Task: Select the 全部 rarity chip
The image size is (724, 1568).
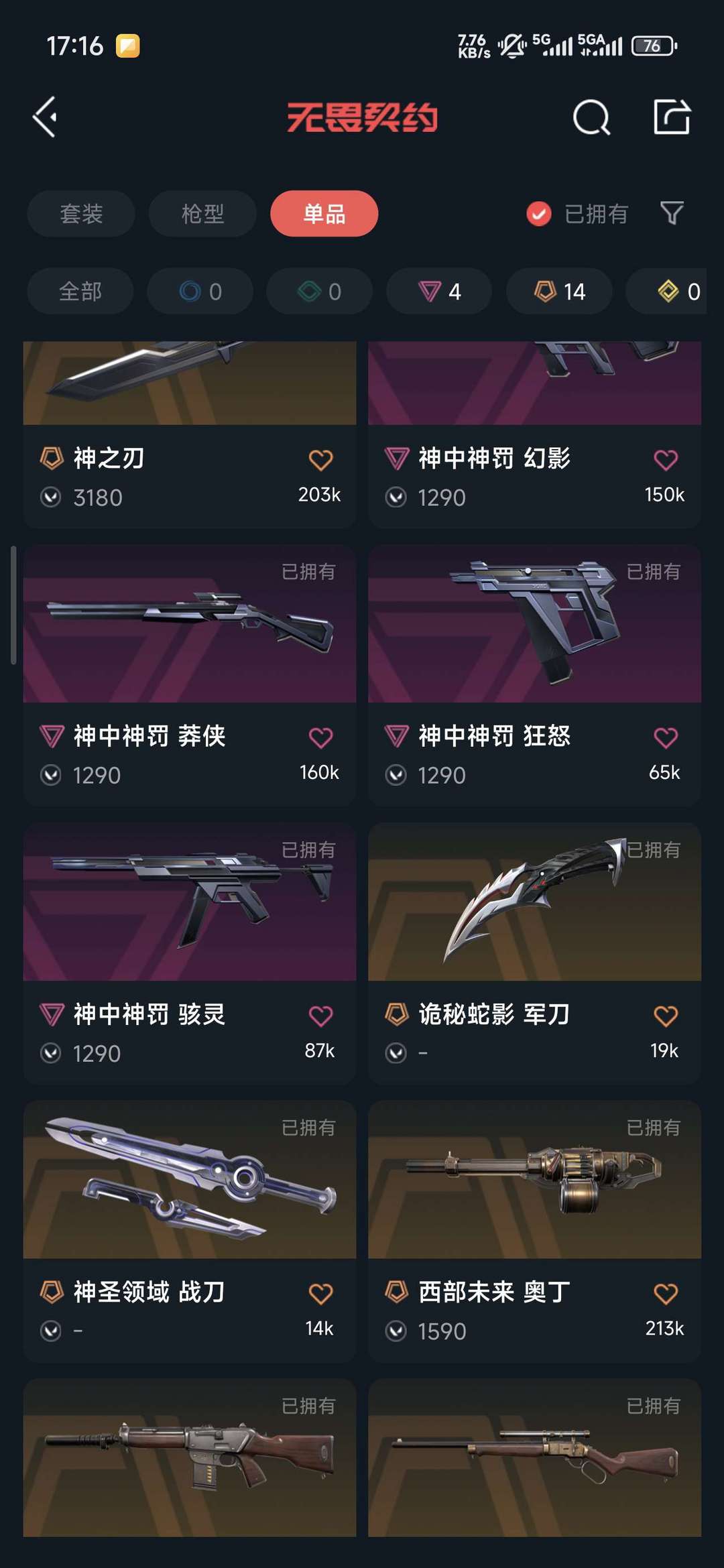Action: 80,292
